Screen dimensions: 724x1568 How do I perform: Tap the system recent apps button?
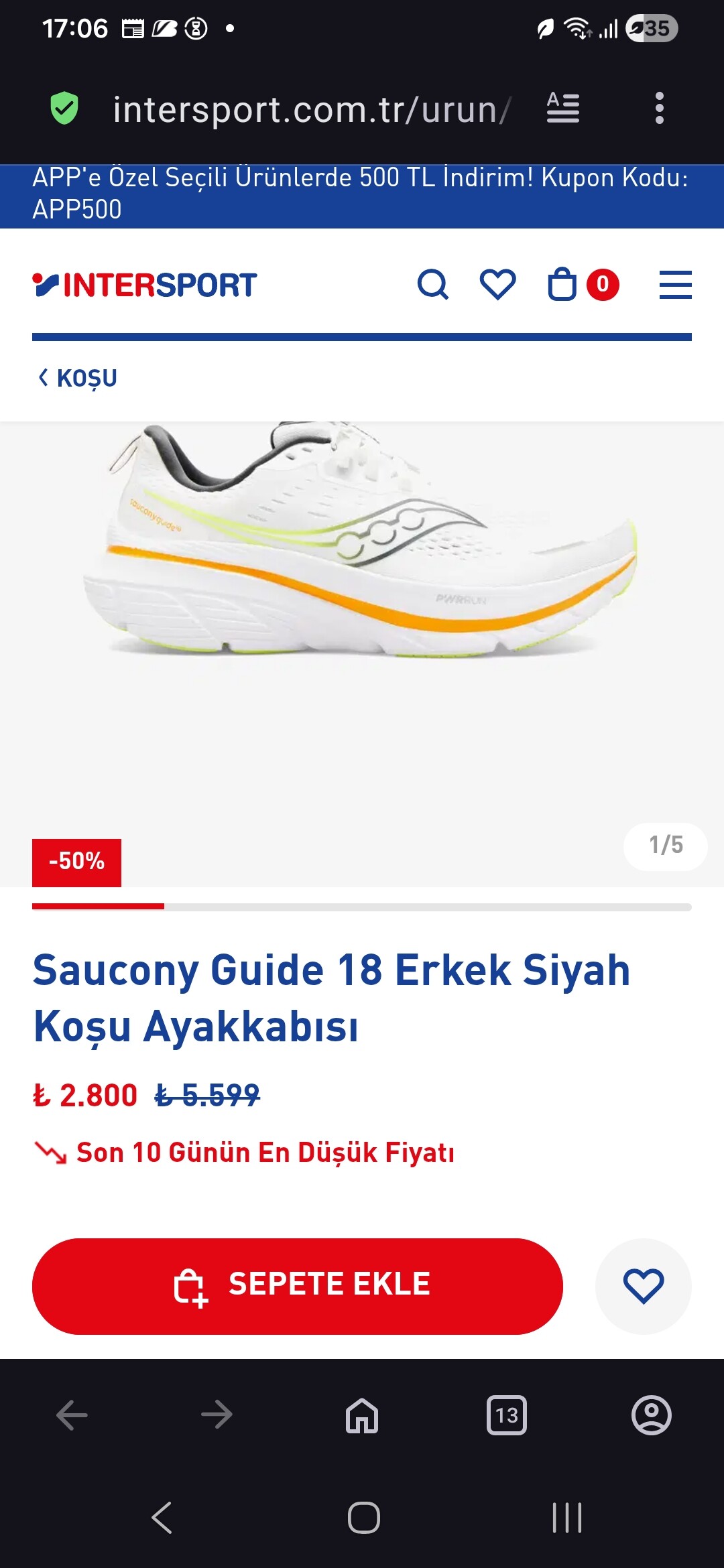tap(566, 1518)
